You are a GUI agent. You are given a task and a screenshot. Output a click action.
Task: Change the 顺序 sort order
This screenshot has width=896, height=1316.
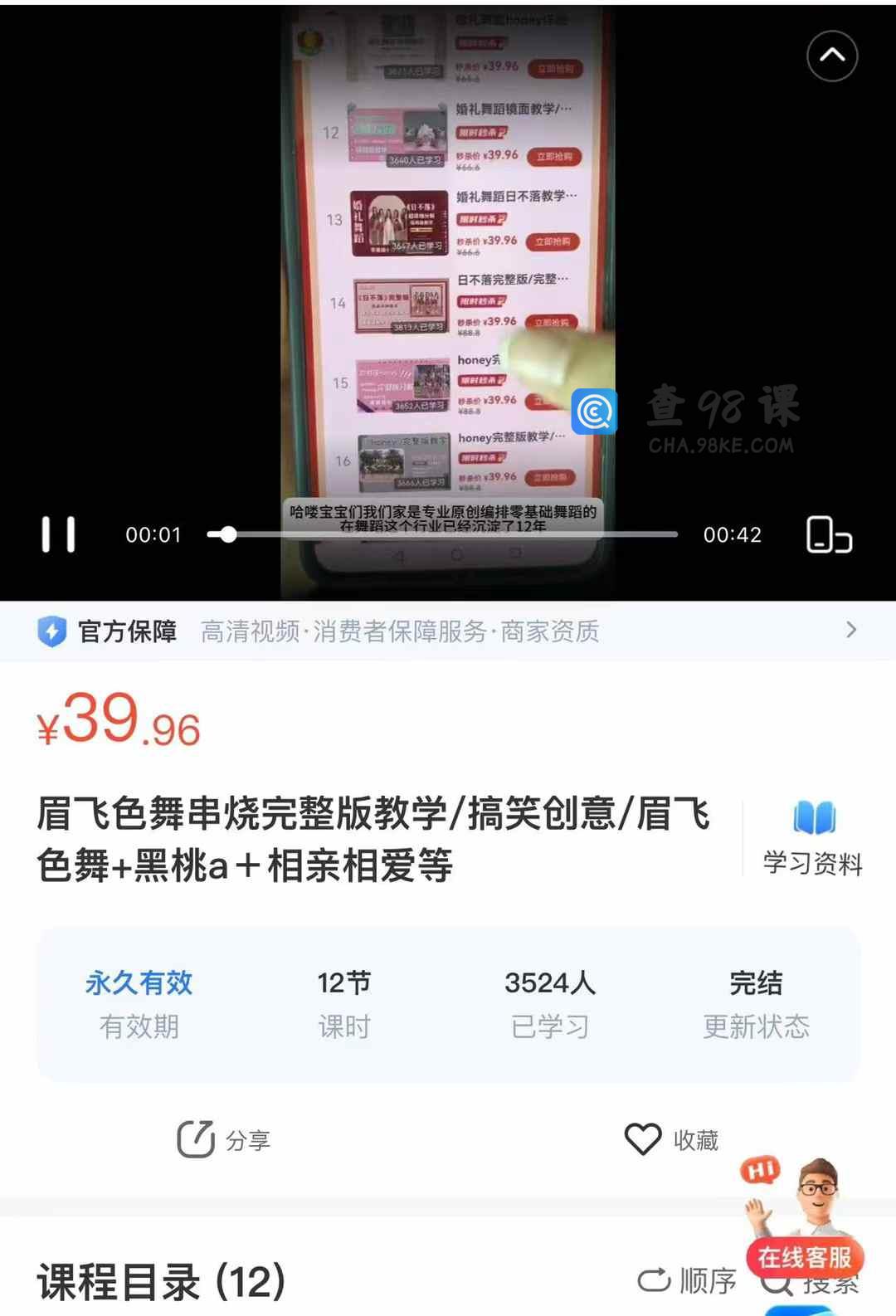point(688,1280)
